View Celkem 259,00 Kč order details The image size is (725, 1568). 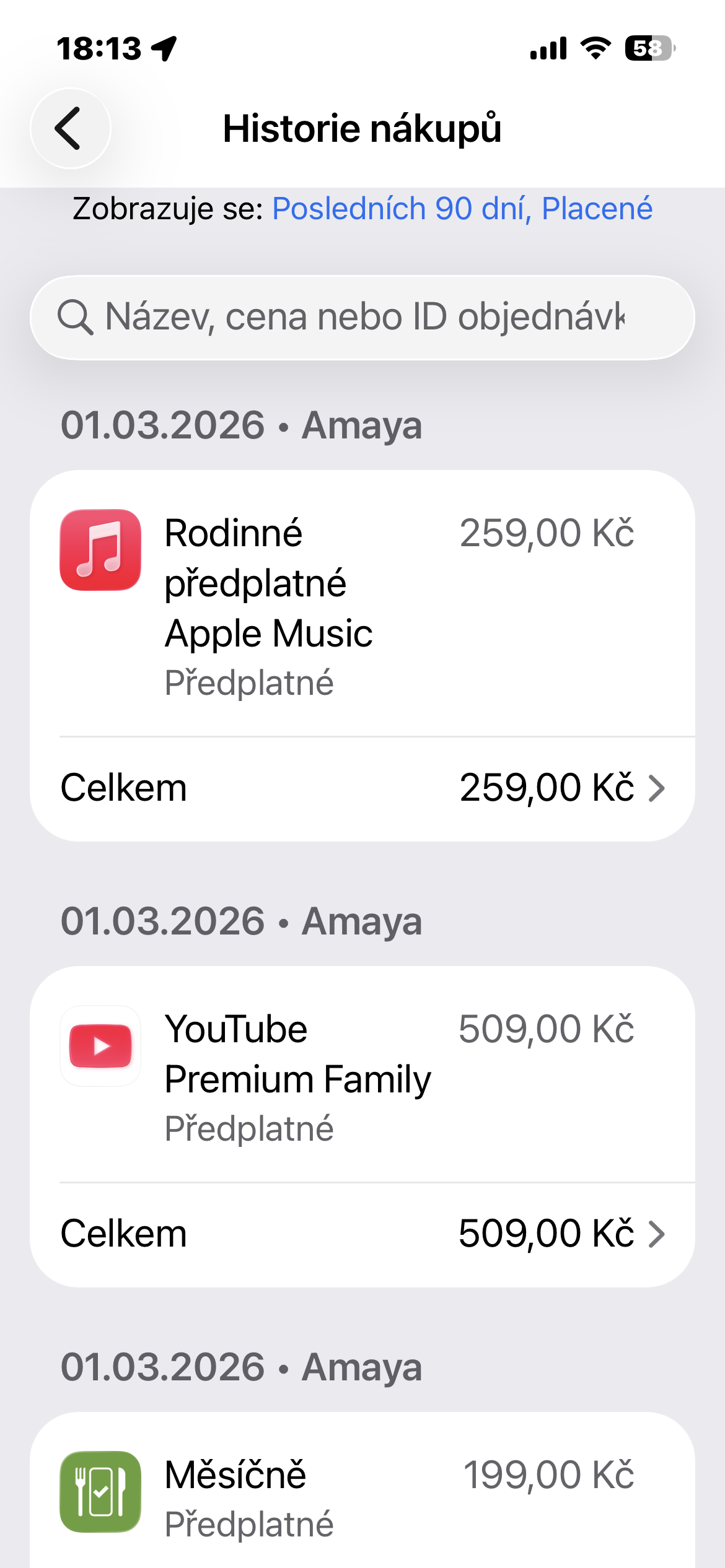362,788
